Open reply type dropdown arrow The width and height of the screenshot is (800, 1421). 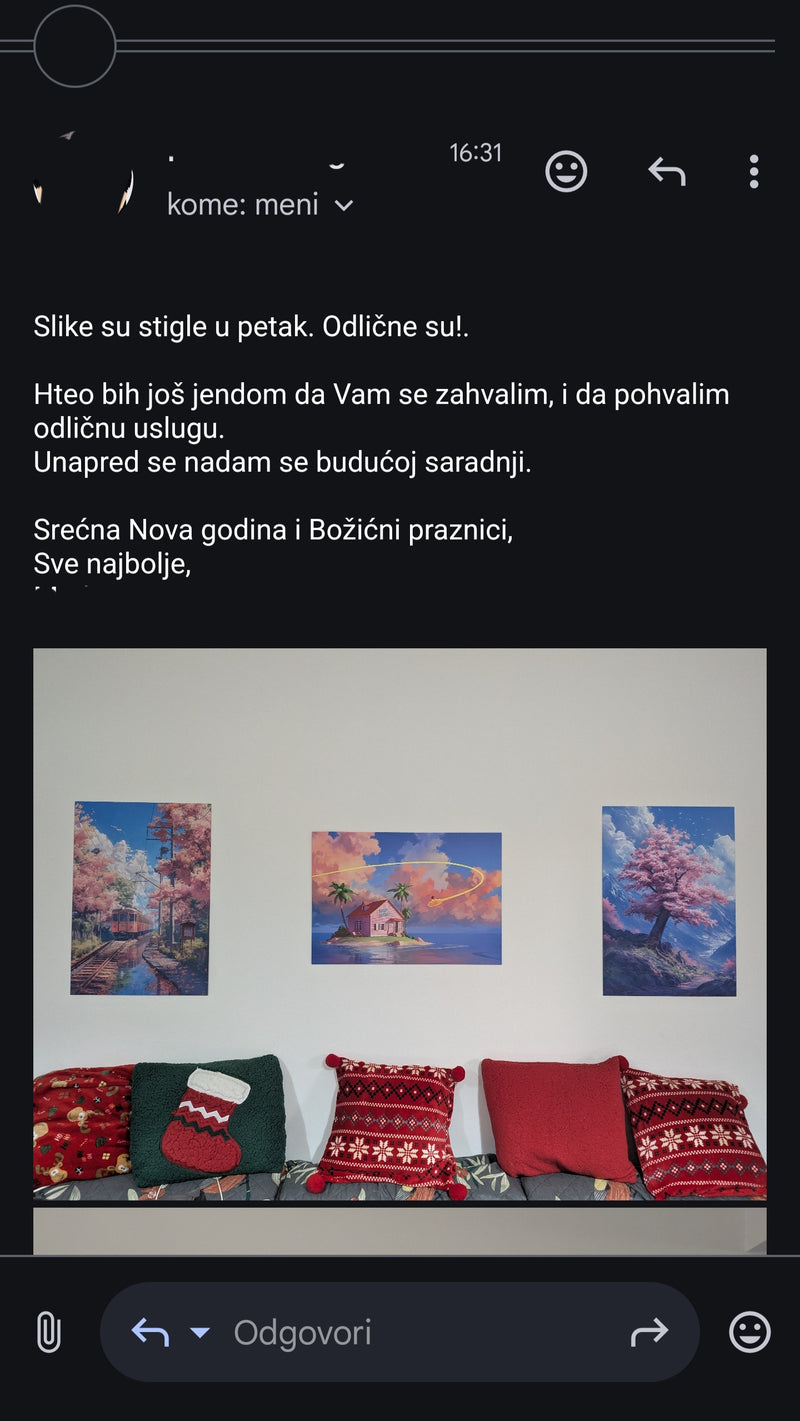pyautogui.click(x=200, y=1332)
